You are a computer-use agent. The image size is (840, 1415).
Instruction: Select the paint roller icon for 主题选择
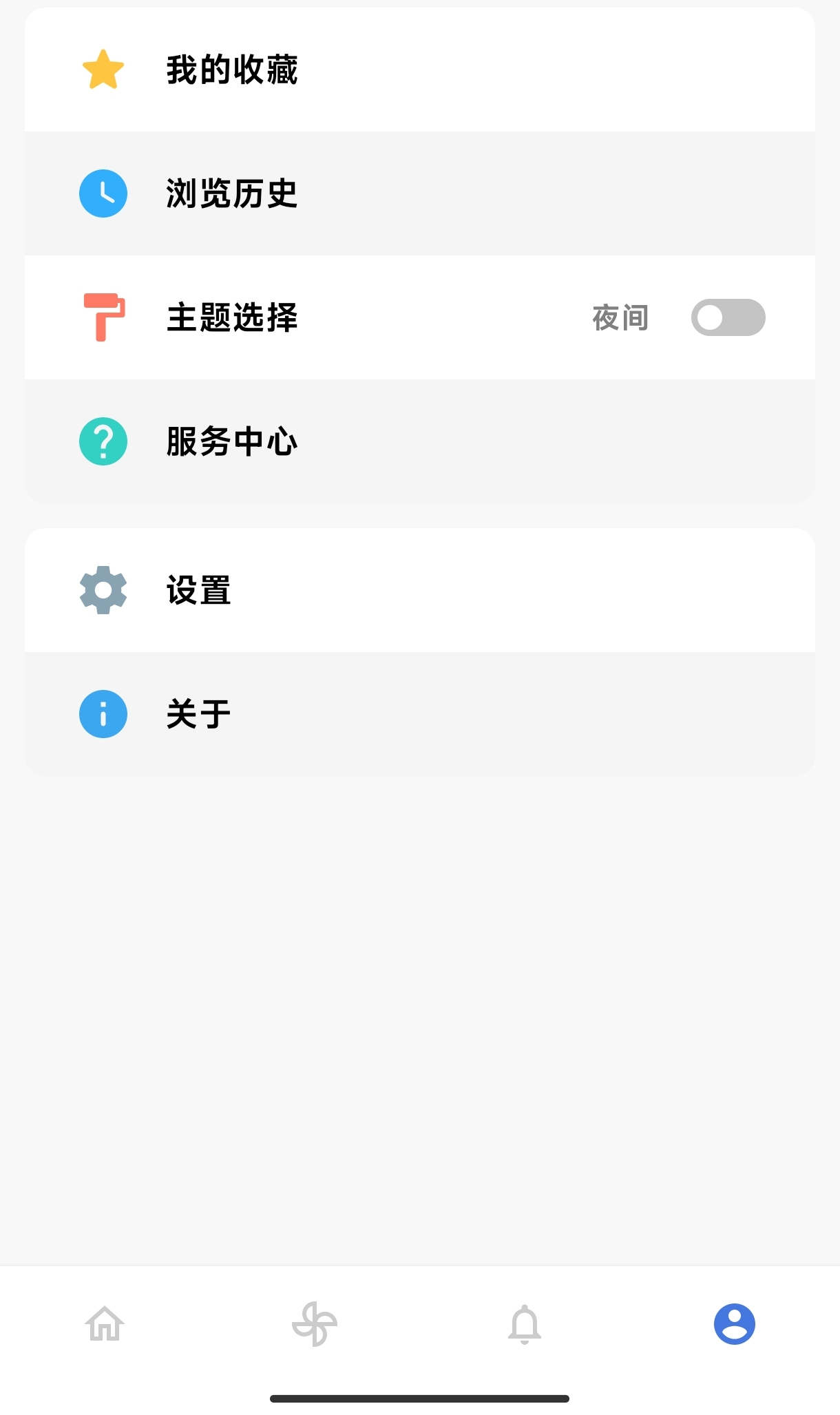tap(102, 317)
